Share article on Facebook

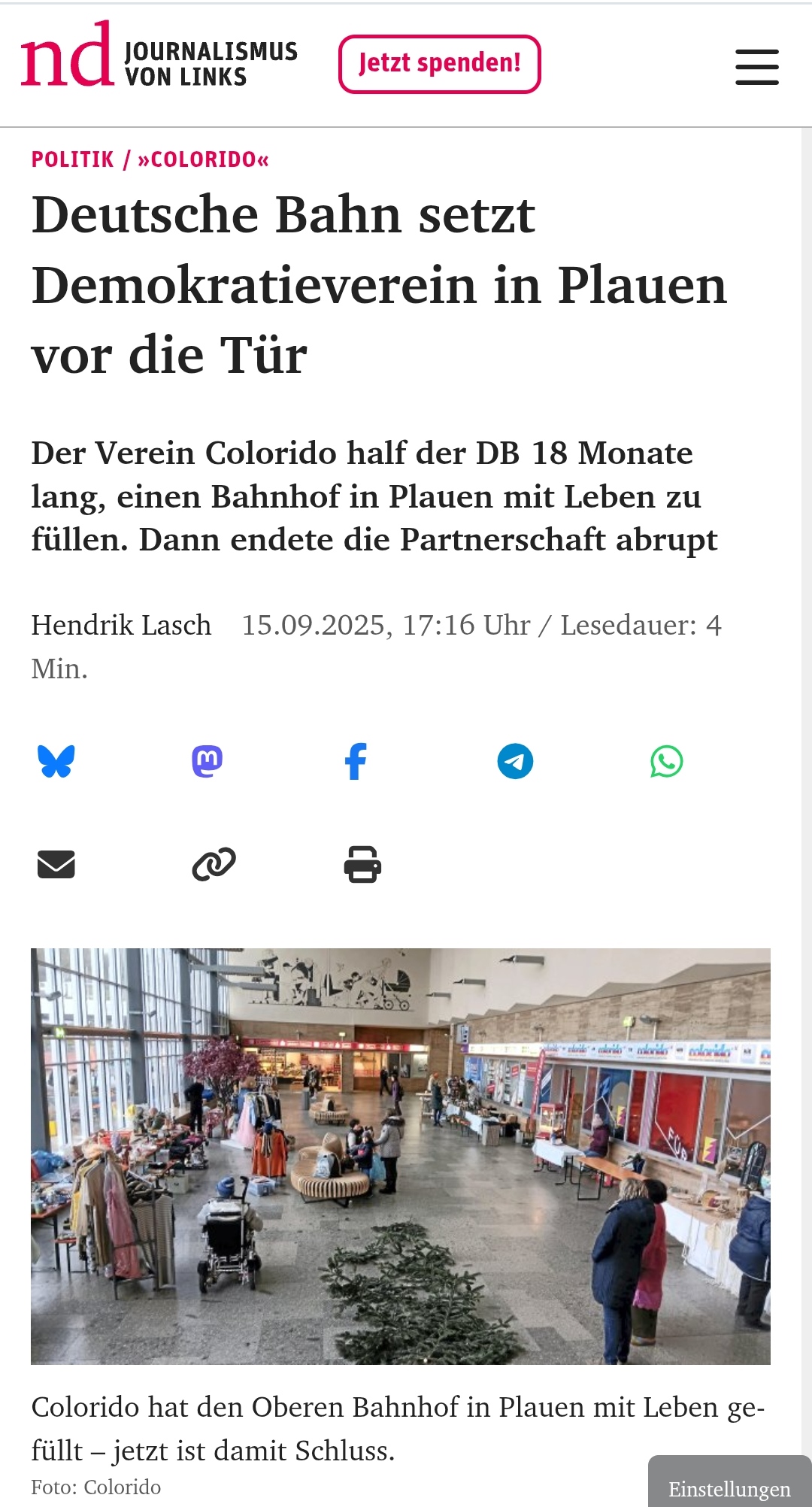(356, 761)
